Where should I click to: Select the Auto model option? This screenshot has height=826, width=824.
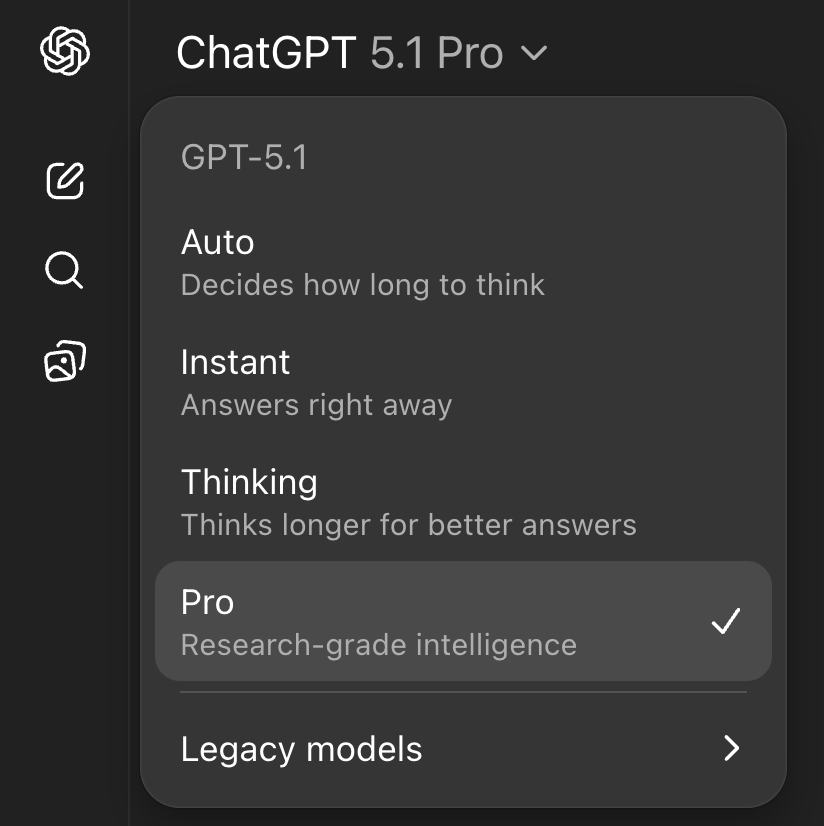[463, 262]
